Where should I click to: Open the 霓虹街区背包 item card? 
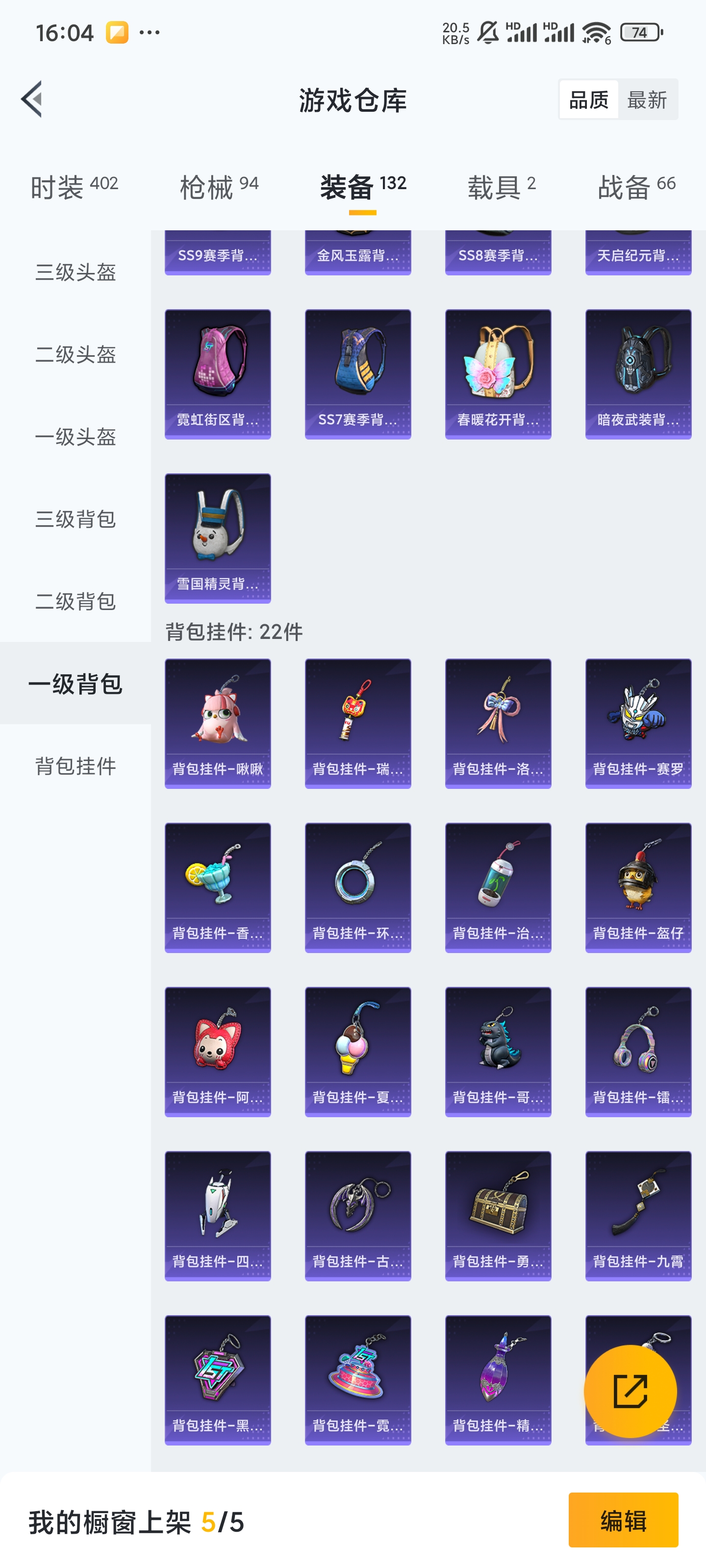coord(218,374)
